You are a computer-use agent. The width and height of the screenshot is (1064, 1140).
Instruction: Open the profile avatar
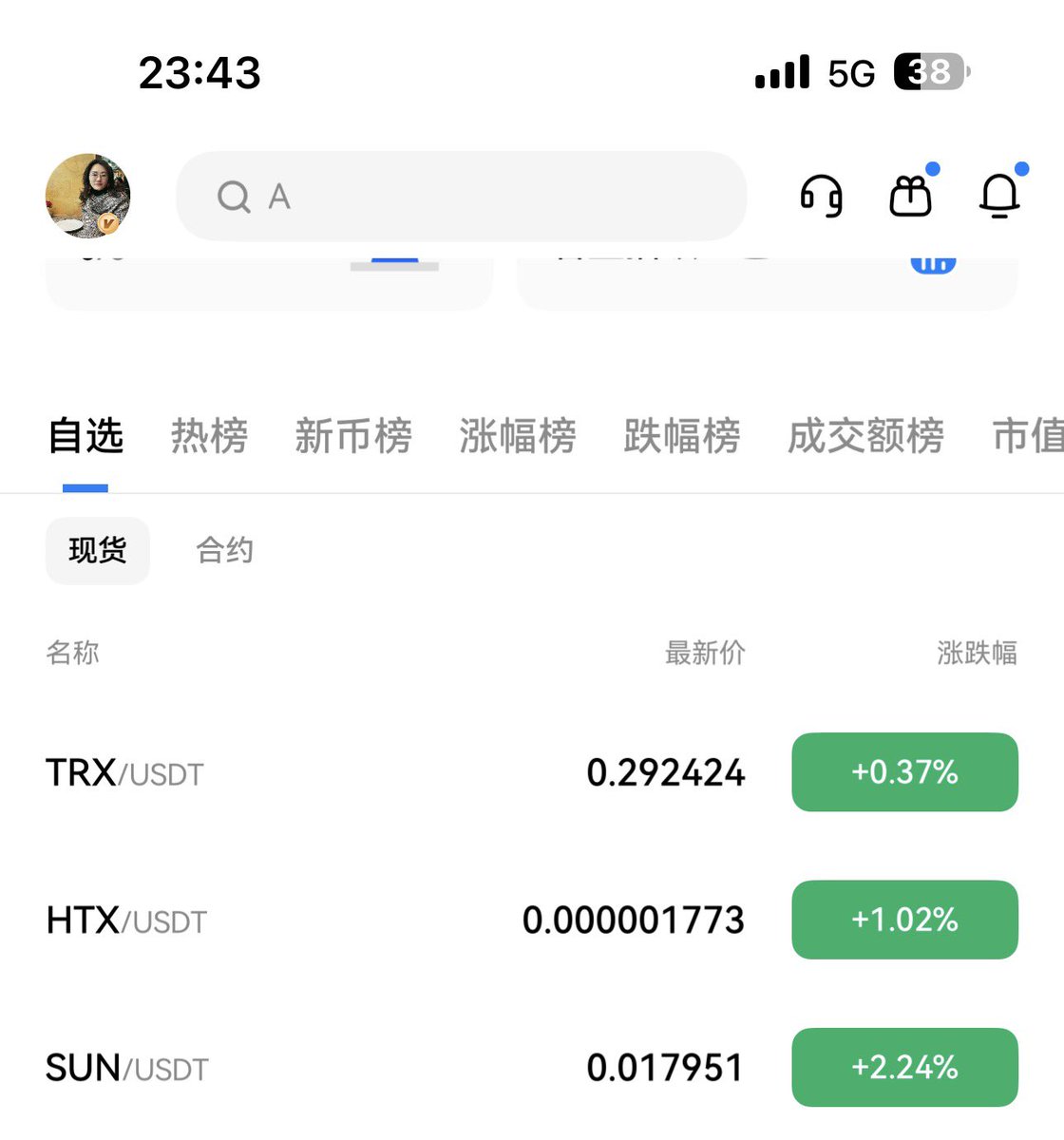[x=87, y=196]
